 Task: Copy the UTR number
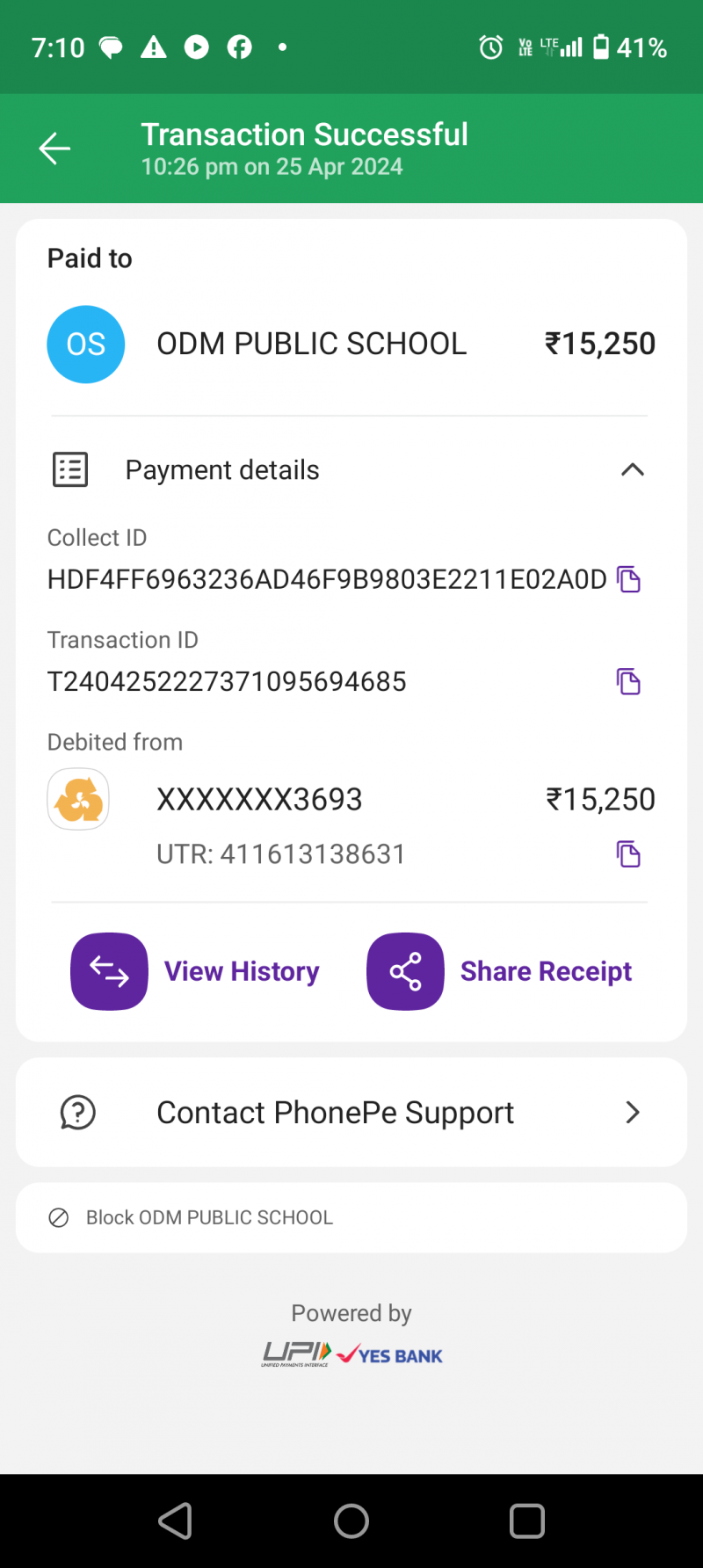click(x=628, y=854)
